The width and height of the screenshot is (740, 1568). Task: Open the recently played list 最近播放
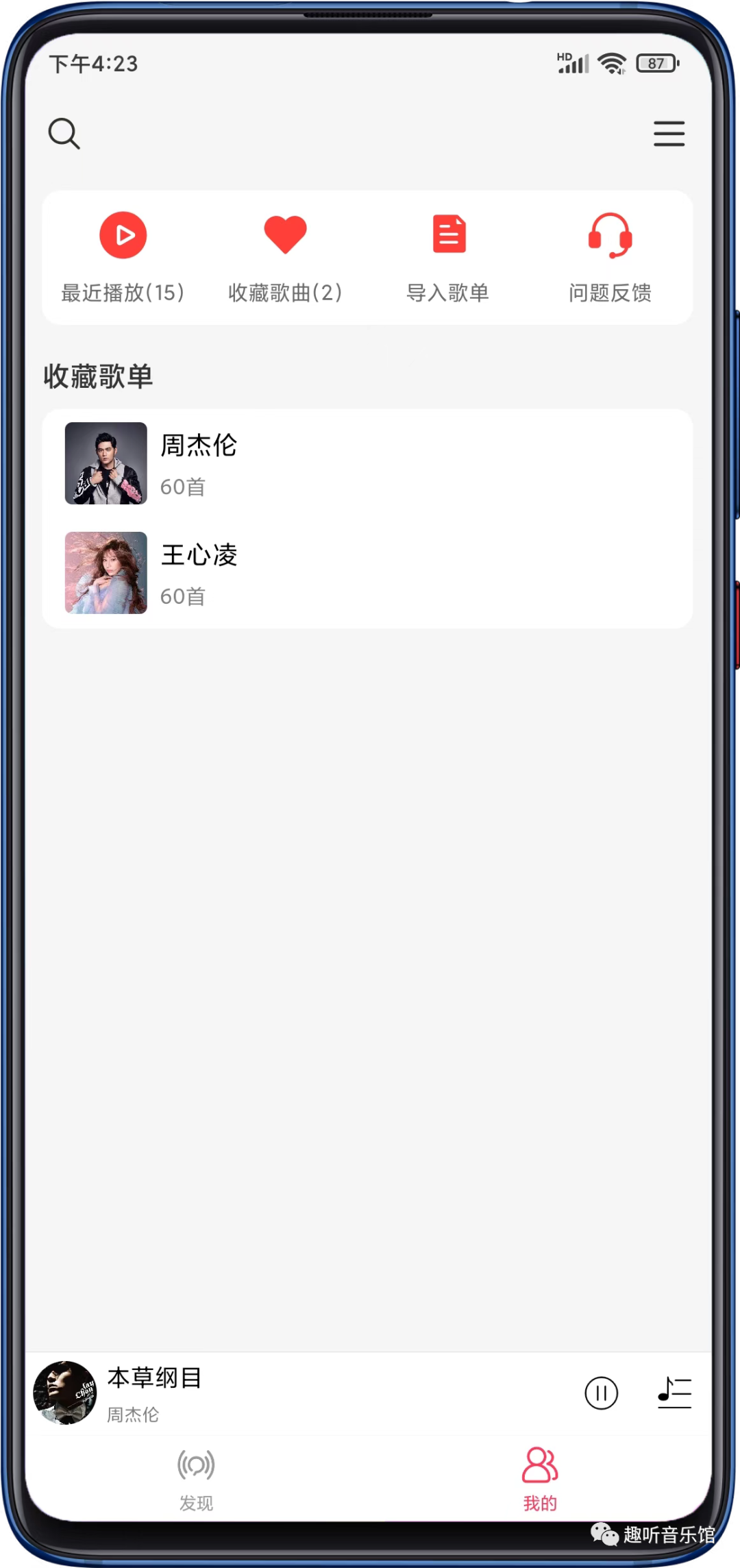pyautogui.click(x=122, y=257)
